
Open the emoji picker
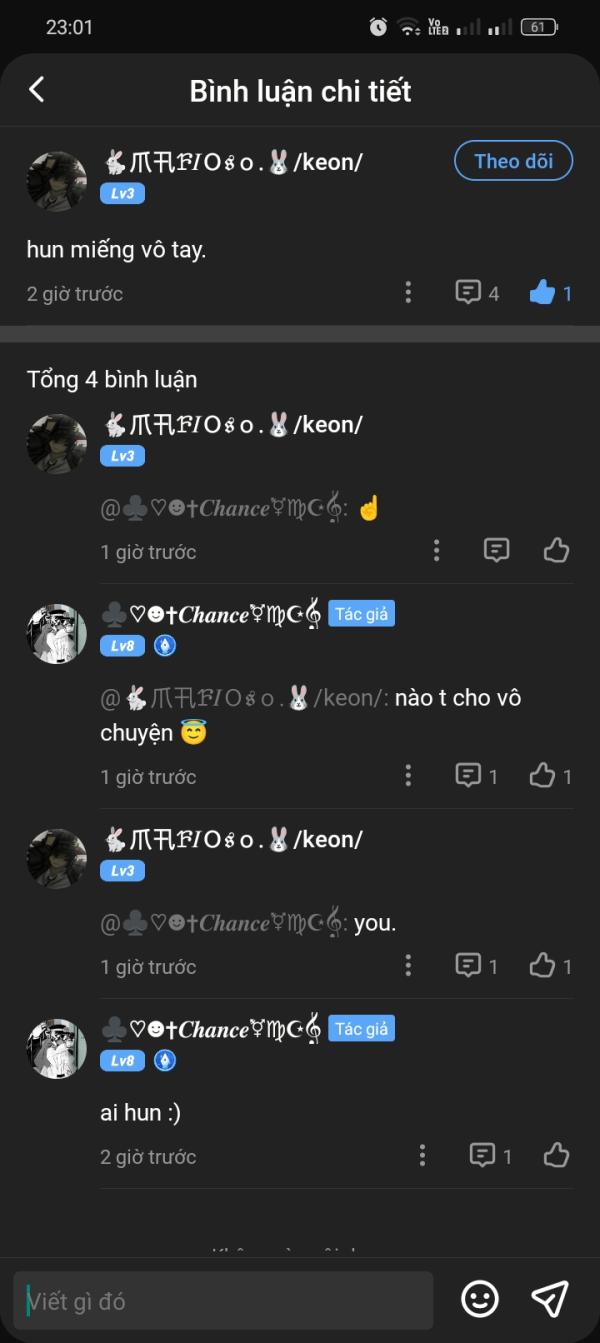click(480, 1299)
